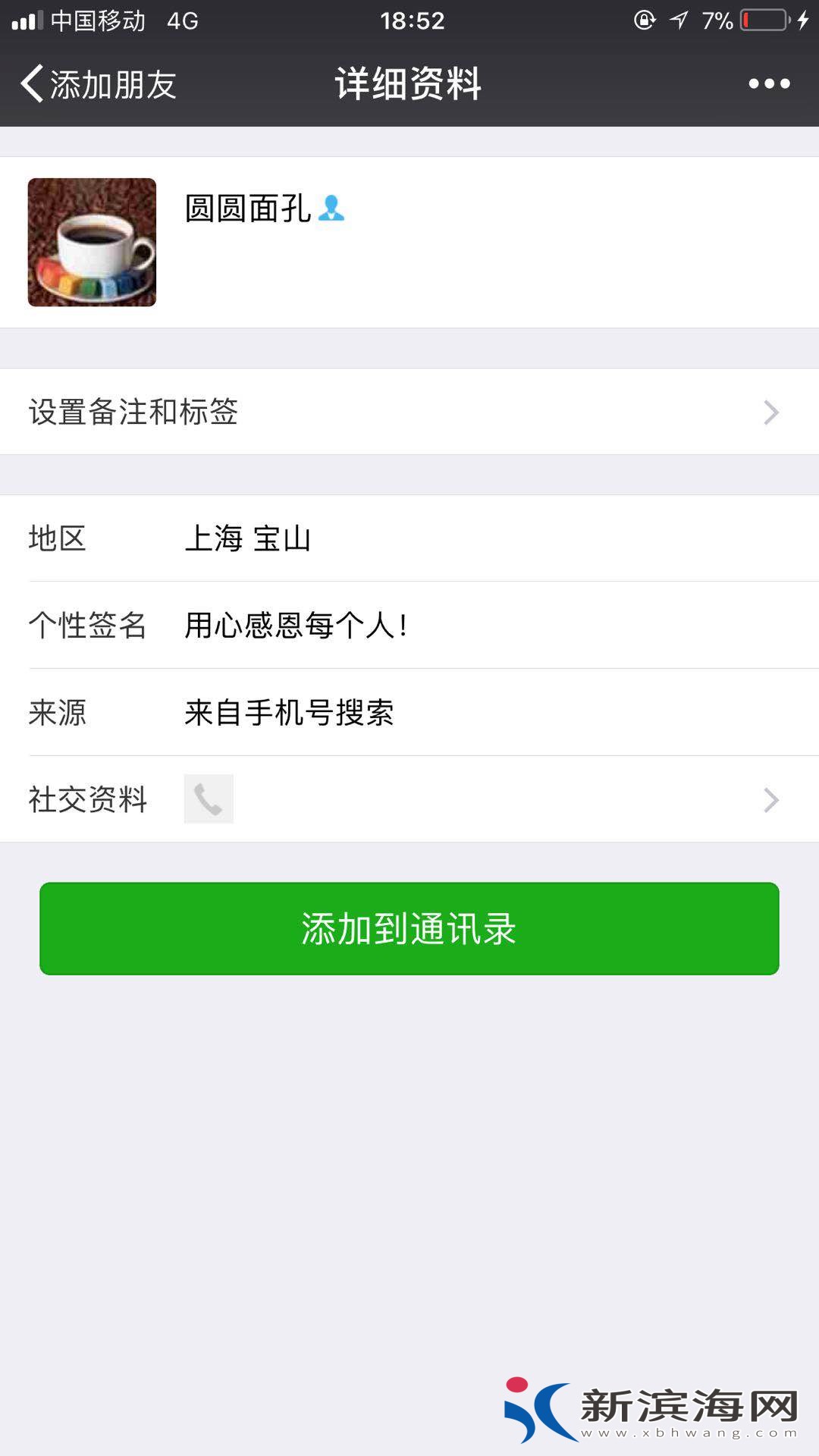
Task: Select the 详细资料 title in the navigation bar
Action: click(x=409, y=83)
